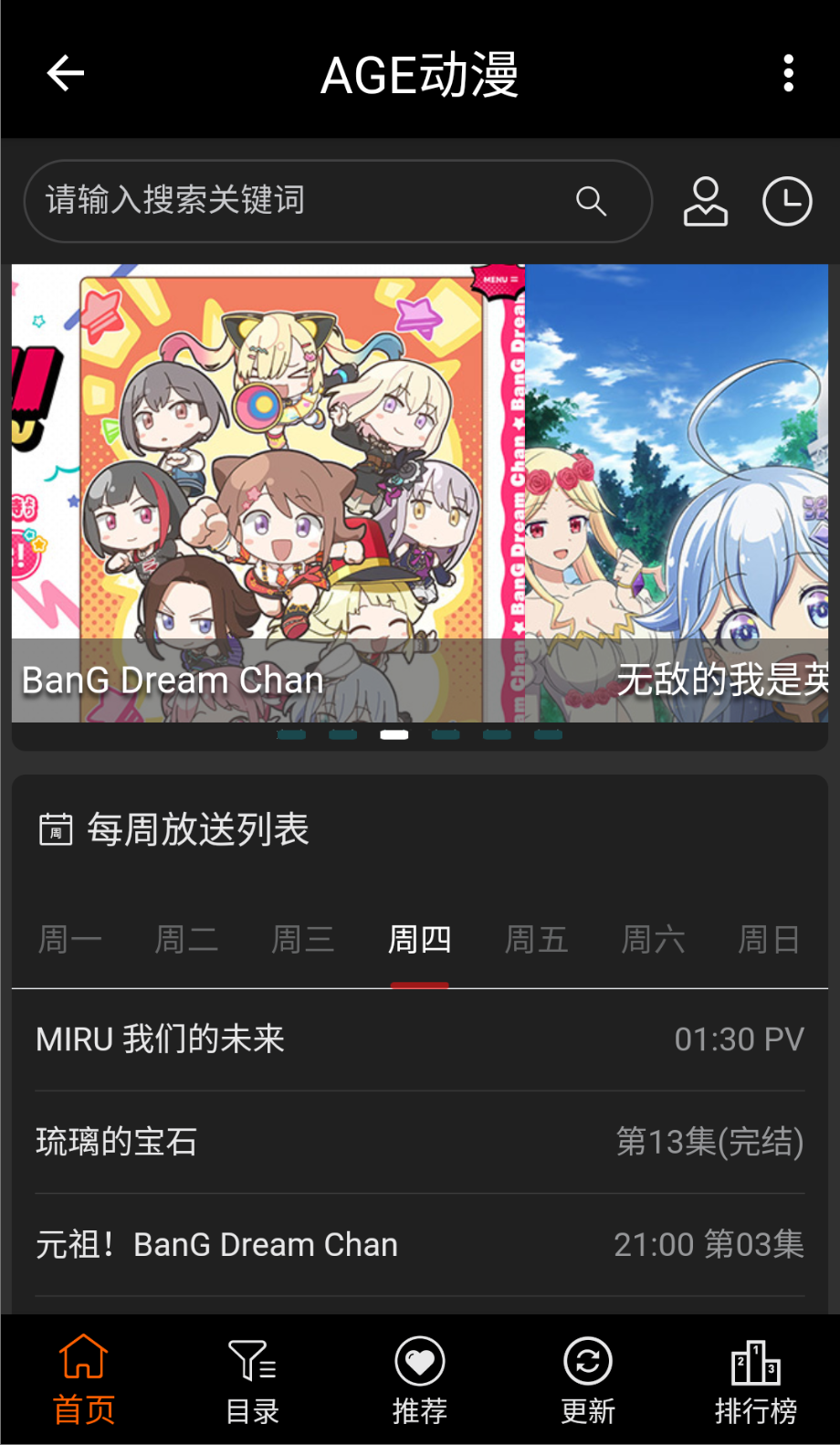The height and width of the screenshot is (1445, 840).
Task: Open watch history clock icon
Action: point(787,201)
